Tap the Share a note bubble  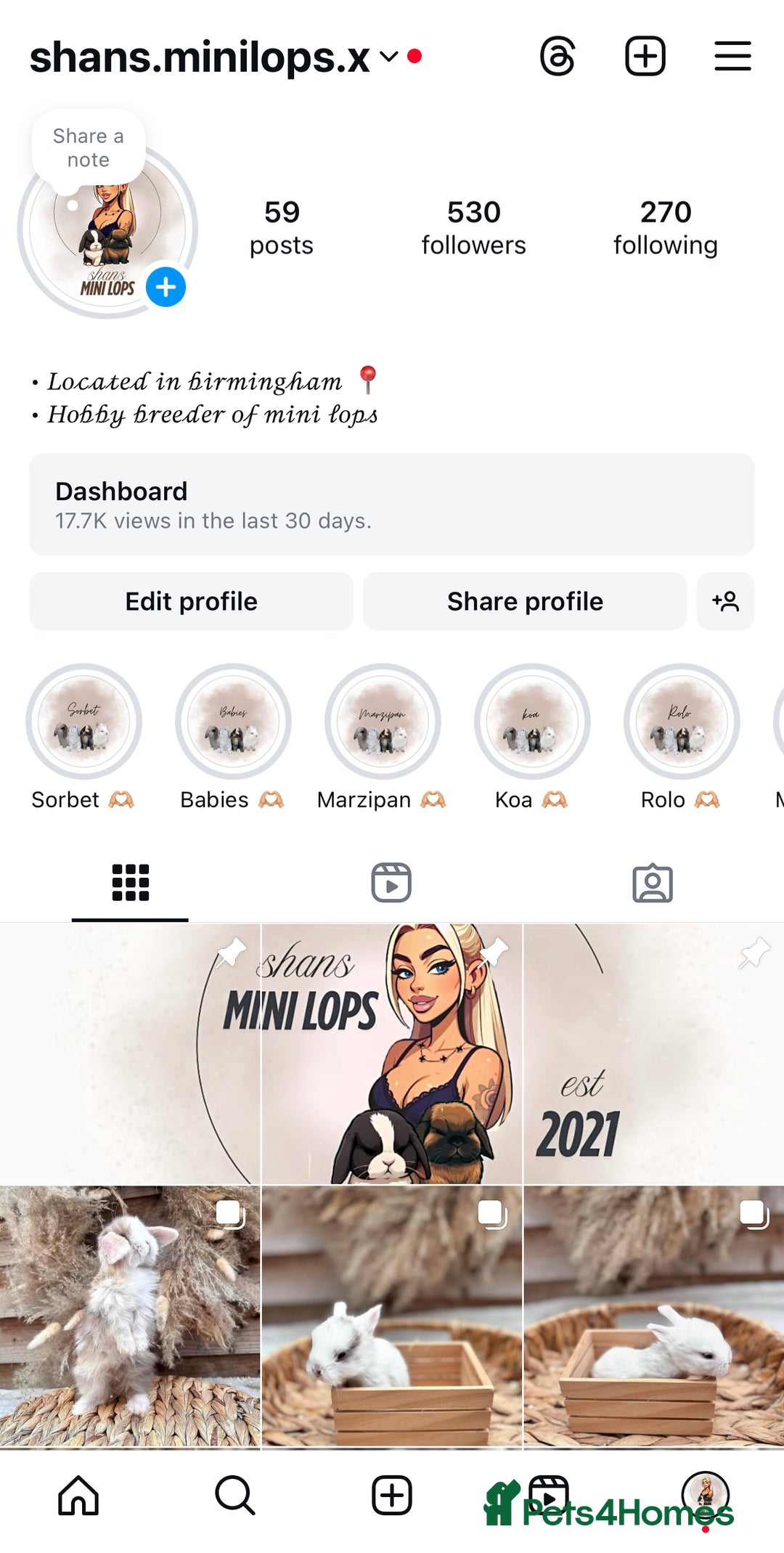click(x=89, y=148)
